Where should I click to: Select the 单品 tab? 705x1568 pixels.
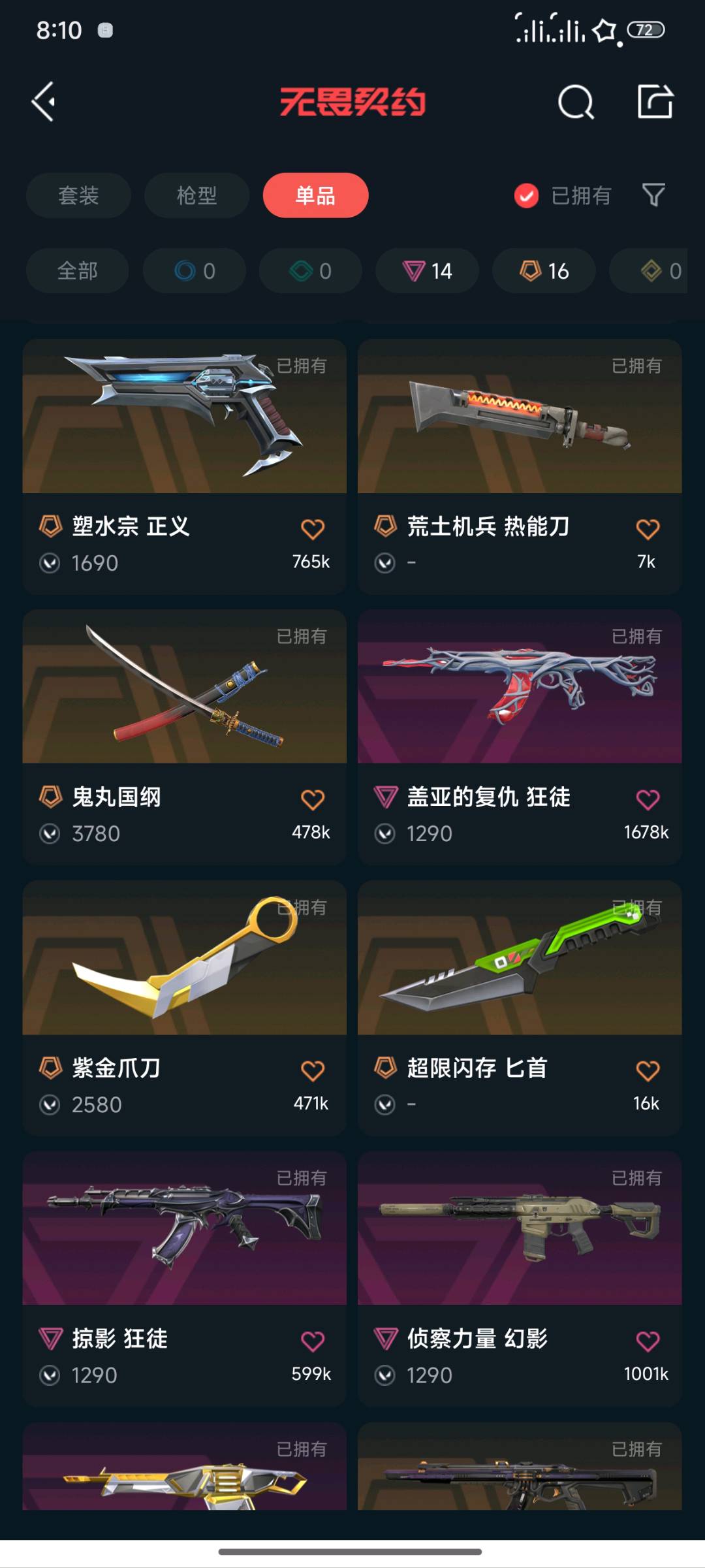click(315, 195)
